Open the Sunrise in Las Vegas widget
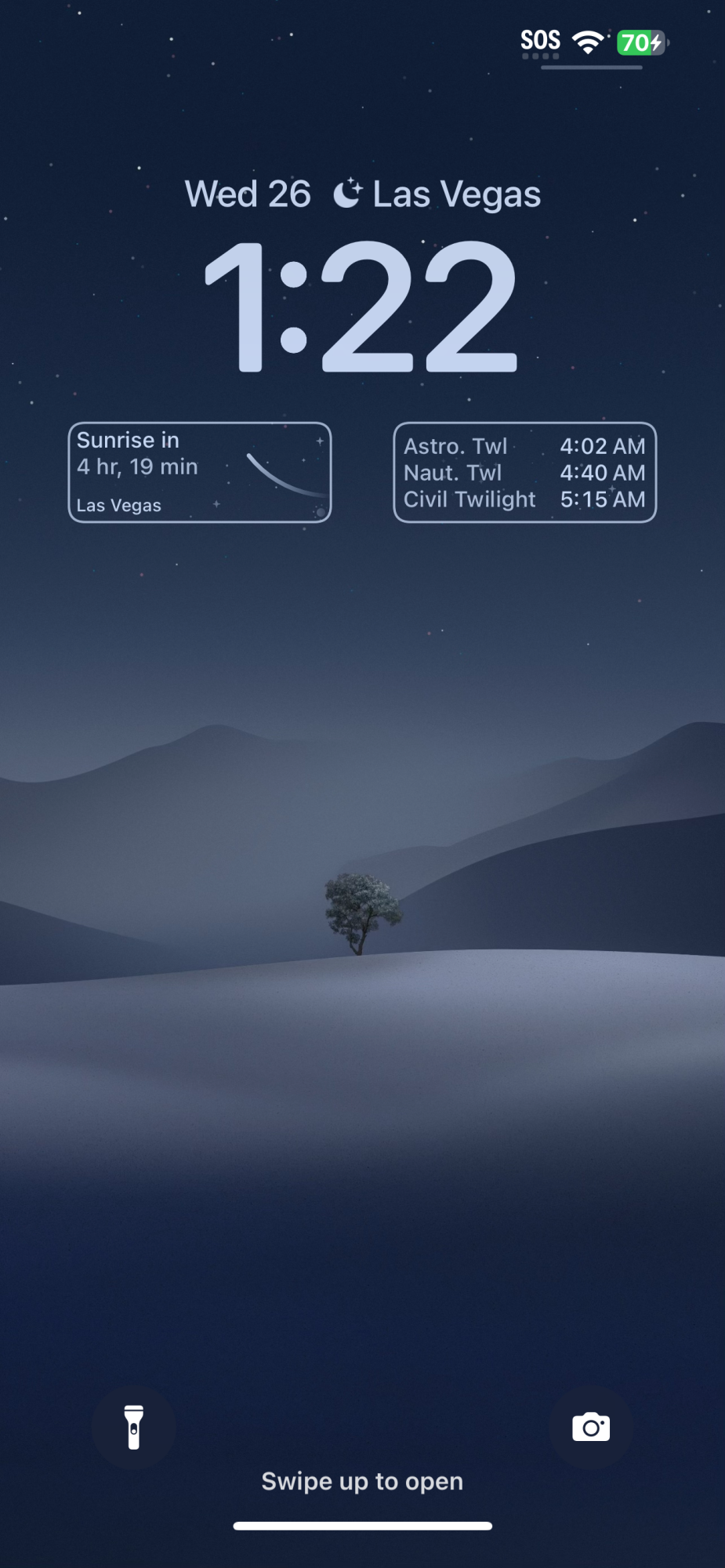This screenshot has height=1568, width=725. (200, 472)
